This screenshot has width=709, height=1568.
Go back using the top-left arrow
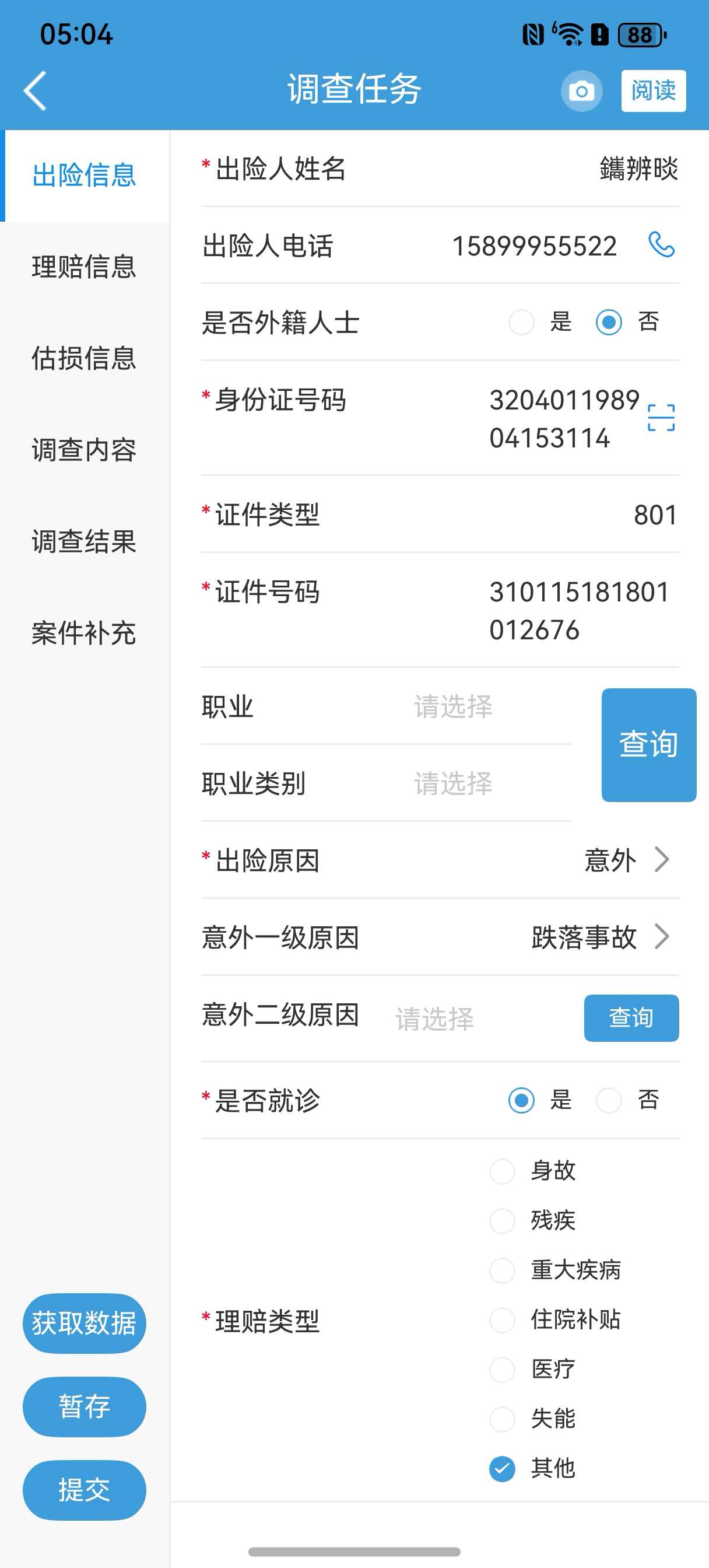point(34,90)
